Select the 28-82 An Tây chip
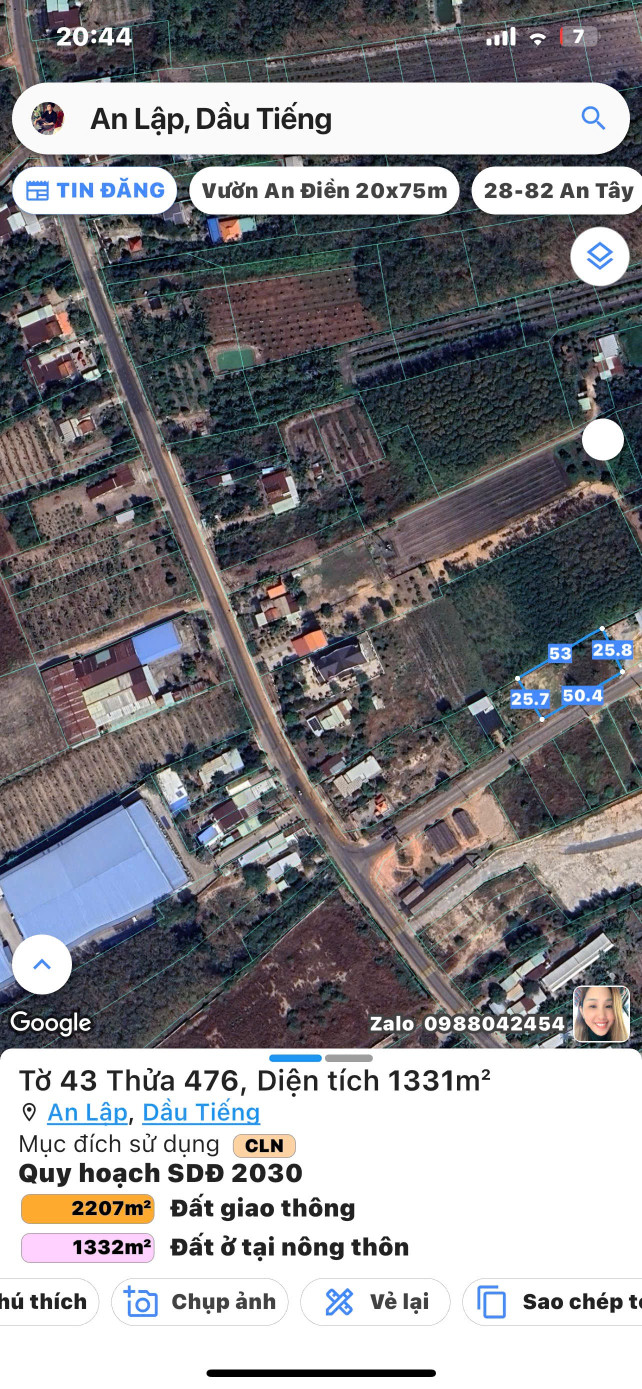Viewport: 642px width, 1389px height. 558,191
